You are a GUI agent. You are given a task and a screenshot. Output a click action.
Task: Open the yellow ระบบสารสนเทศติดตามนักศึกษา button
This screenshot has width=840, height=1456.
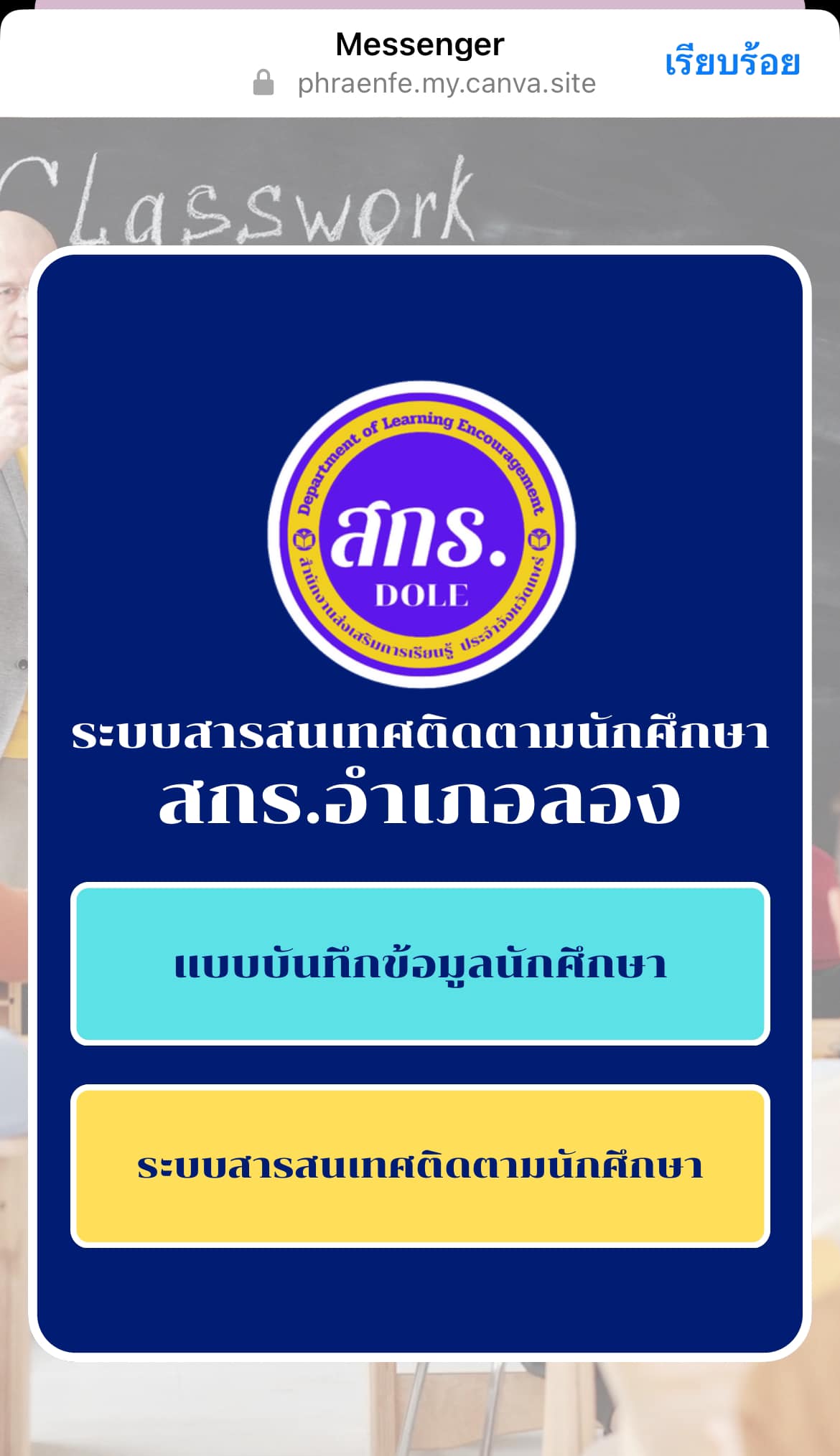pyautogui.click(x=420, y=1166)
